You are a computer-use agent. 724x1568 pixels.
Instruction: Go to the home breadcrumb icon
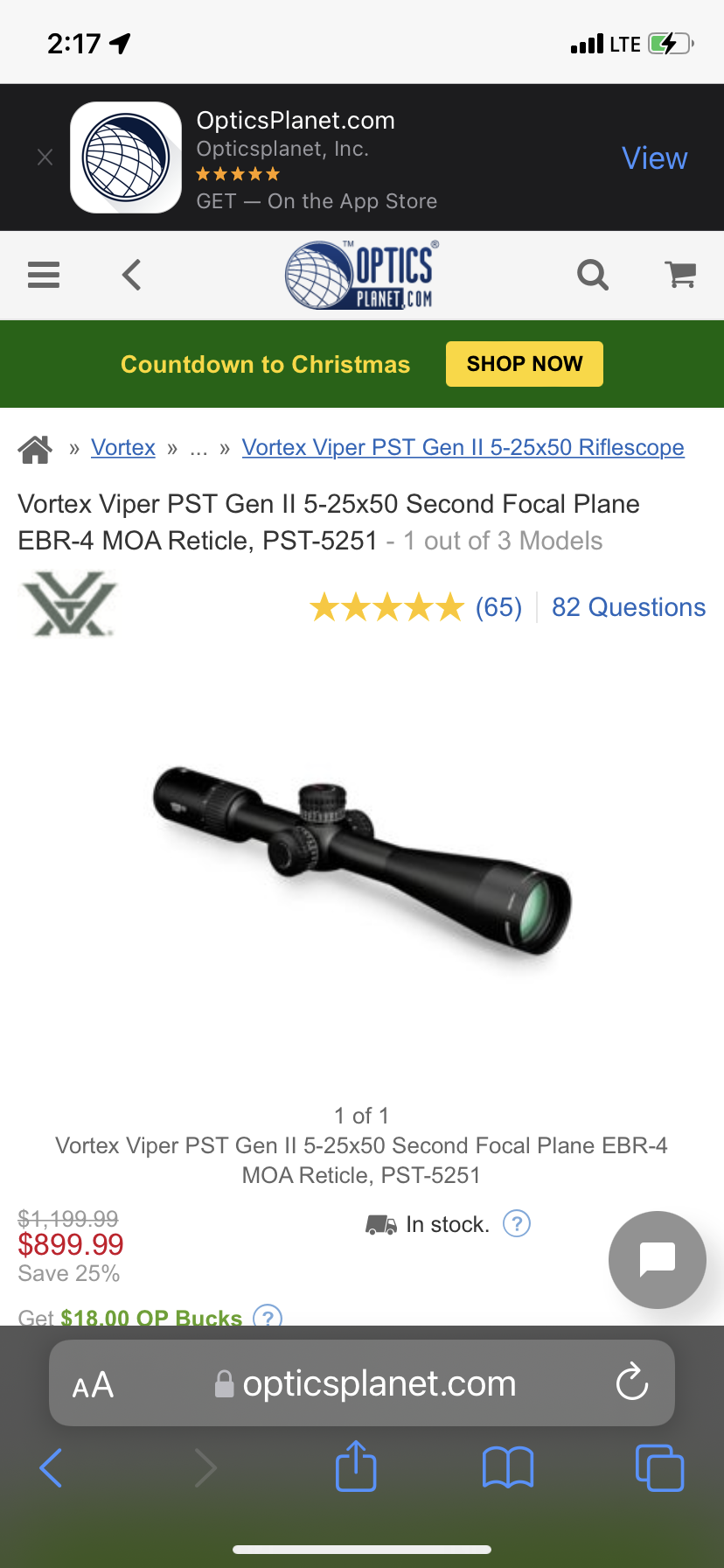click(35, 449)
